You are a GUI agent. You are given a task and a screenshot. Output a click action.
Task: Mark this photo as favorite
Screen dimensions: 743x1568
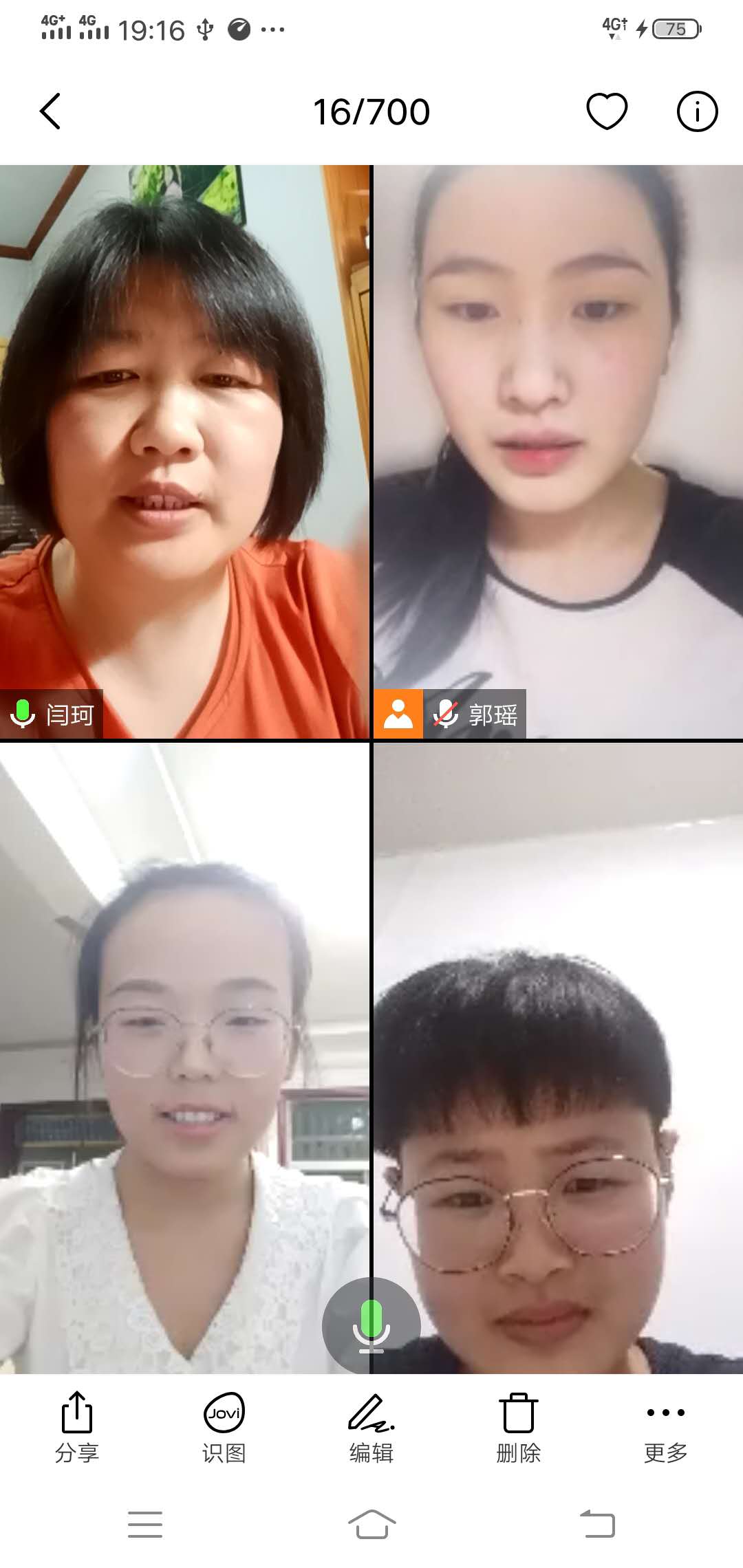pyautogui.click(x=607, y=111)
